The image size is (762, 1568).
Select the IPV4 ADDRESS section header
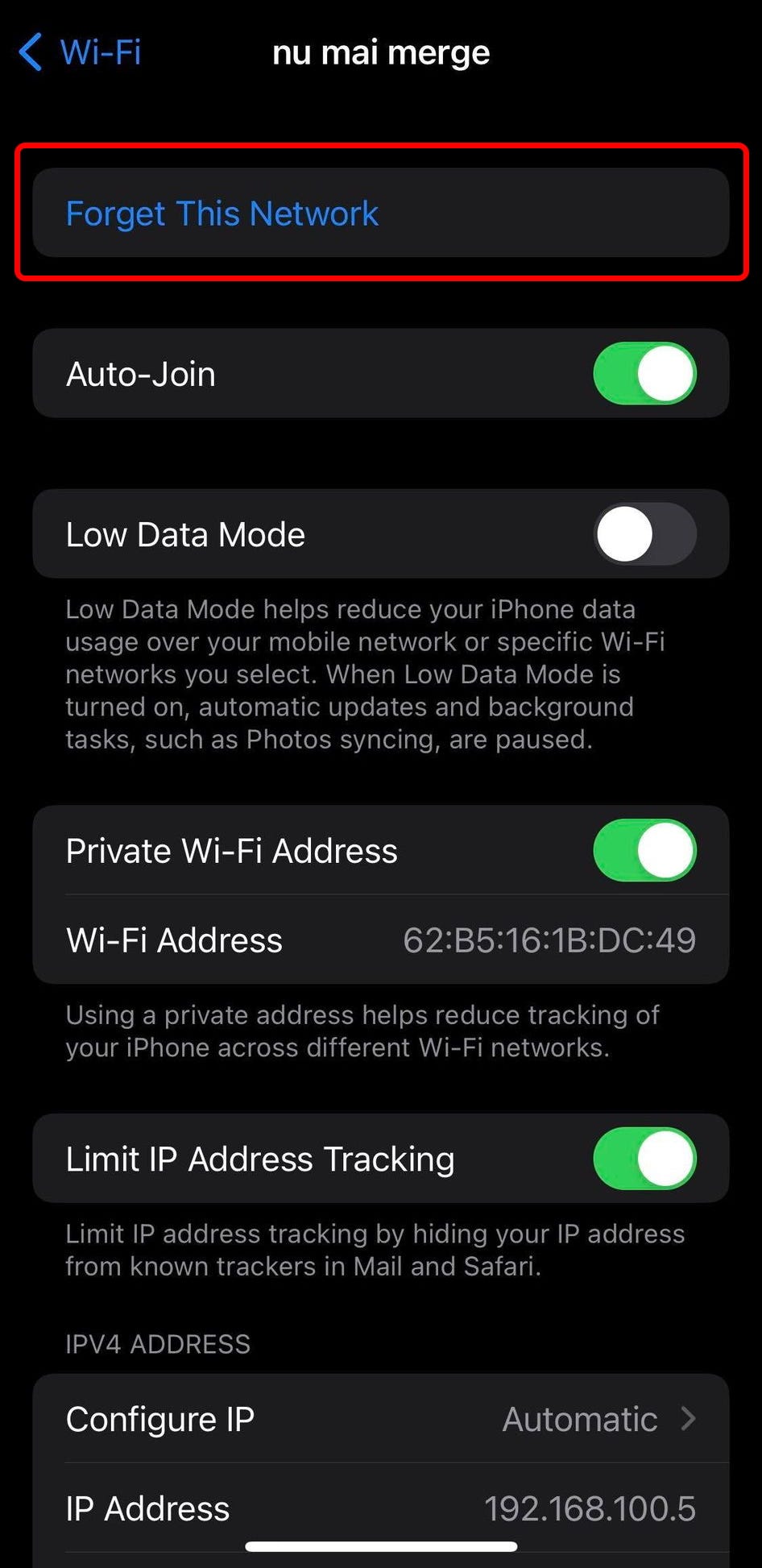(158, 1343)
